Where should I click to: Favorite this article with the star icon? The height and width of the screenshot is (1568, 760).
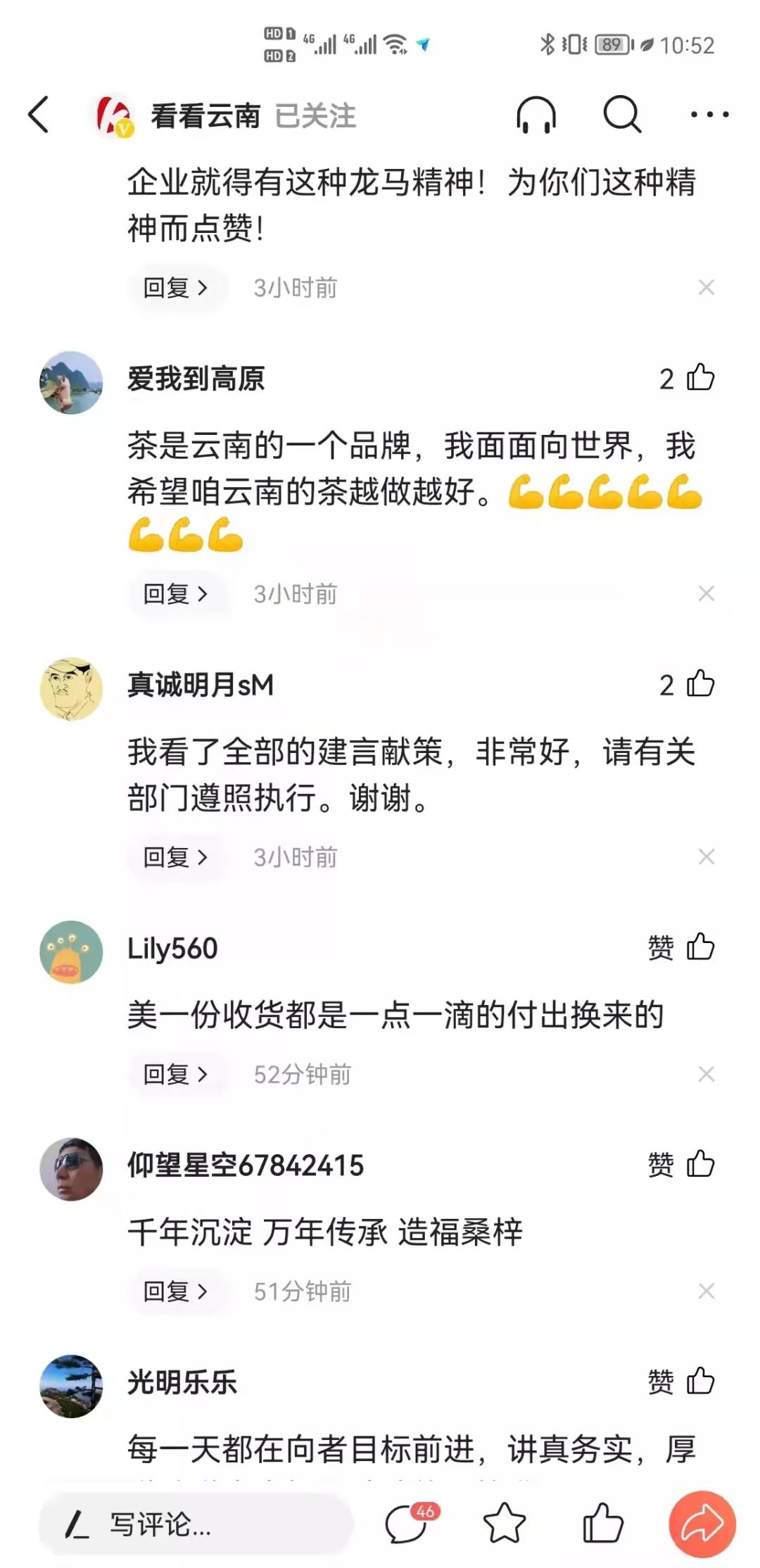click(505, 1524)
